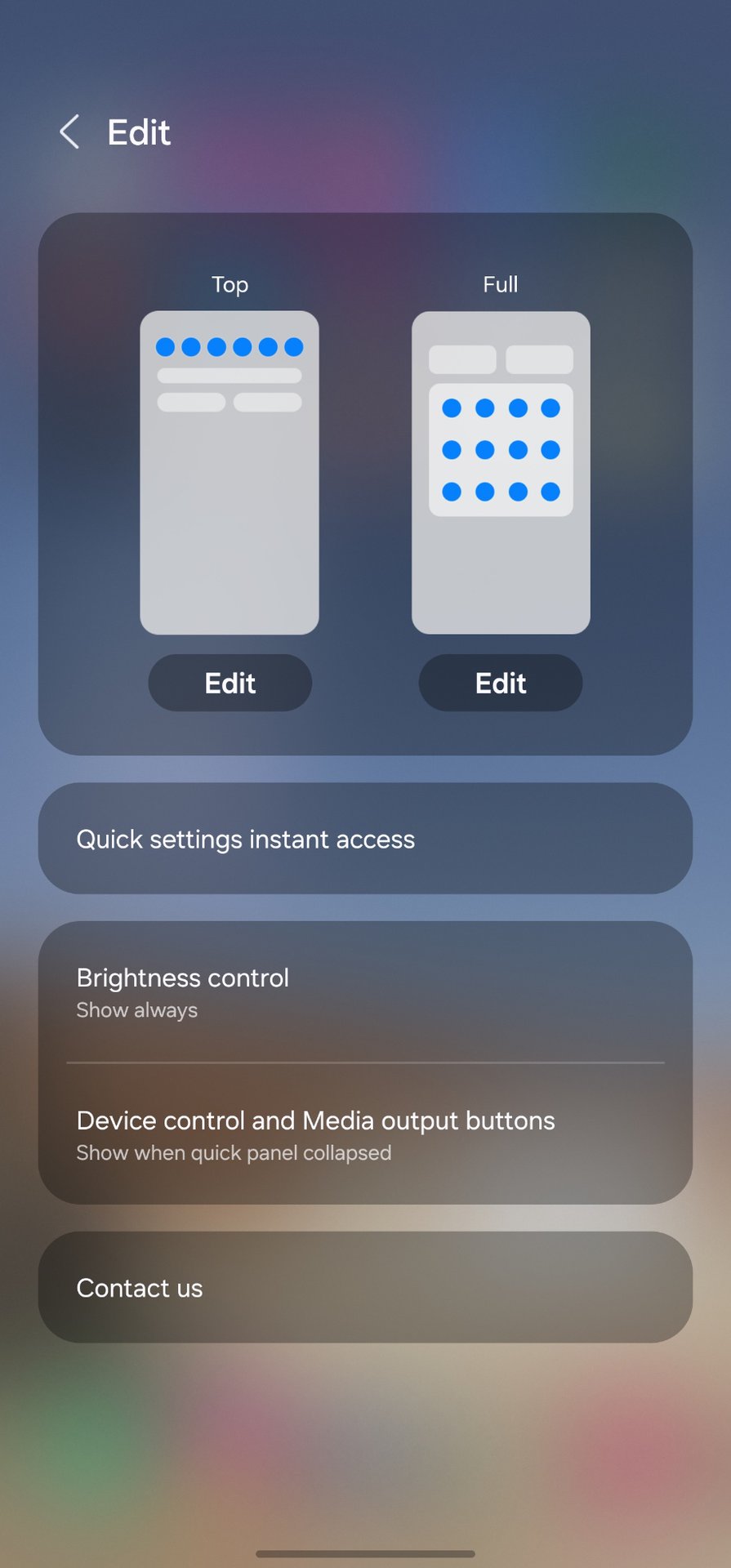Tap Edit under the Full layout
The height and width of the screenshot is (1568, 731).
coord(500,683)
